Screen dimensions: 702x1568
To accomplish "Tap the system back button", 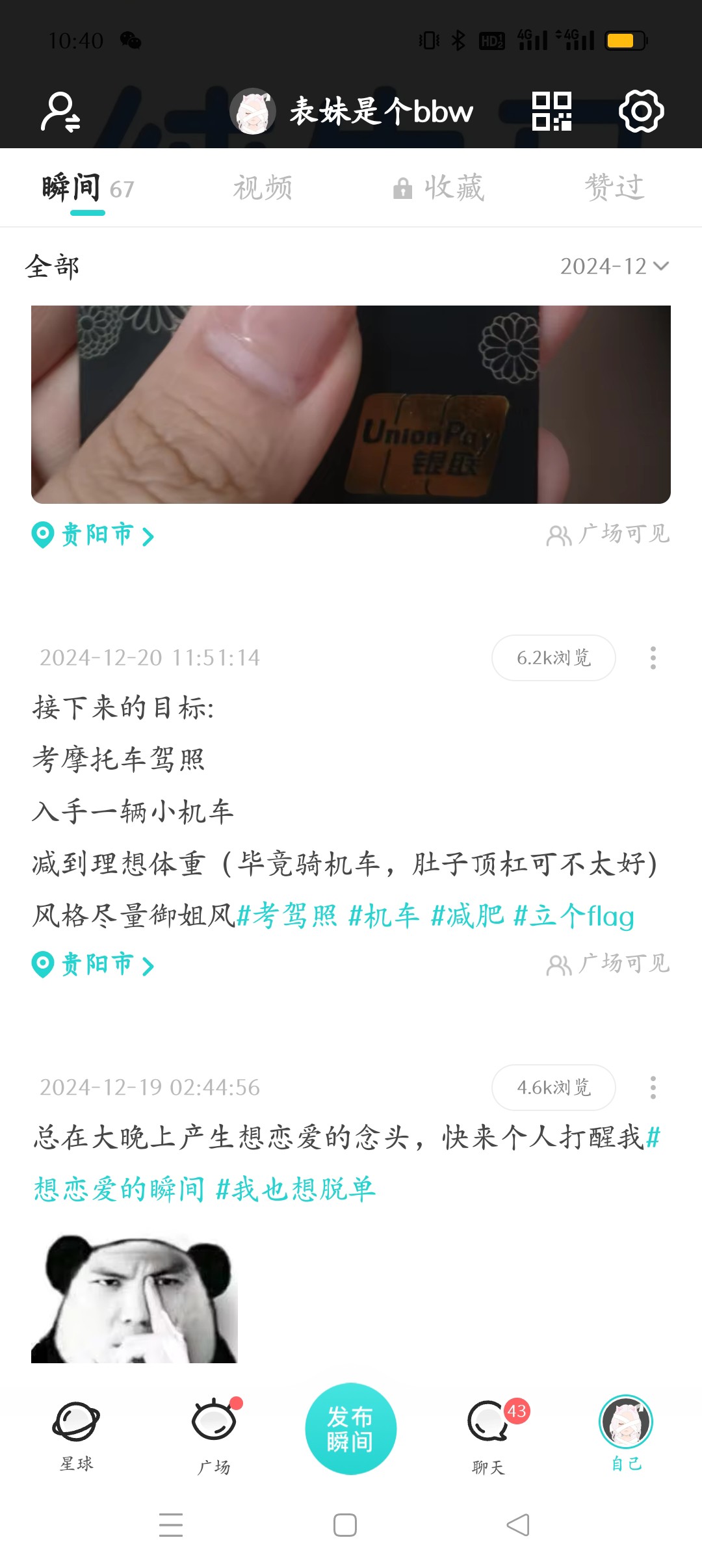I will pyautogui.click(x=518, y=1524).
